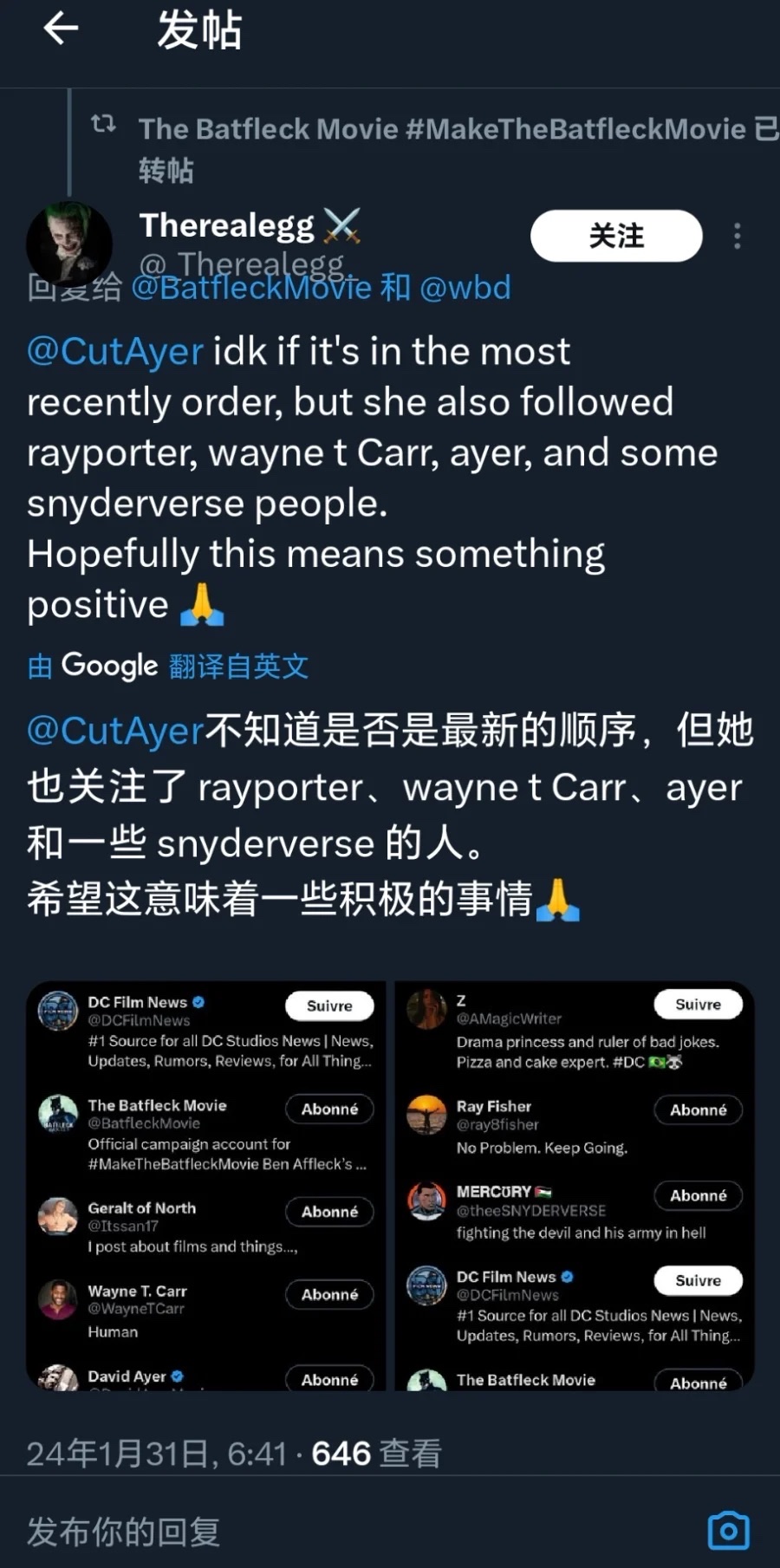Open the camera icon to attach a photo
Image resolution: width=780 pixels, height=1568 pixels.
pos(728,1532)
